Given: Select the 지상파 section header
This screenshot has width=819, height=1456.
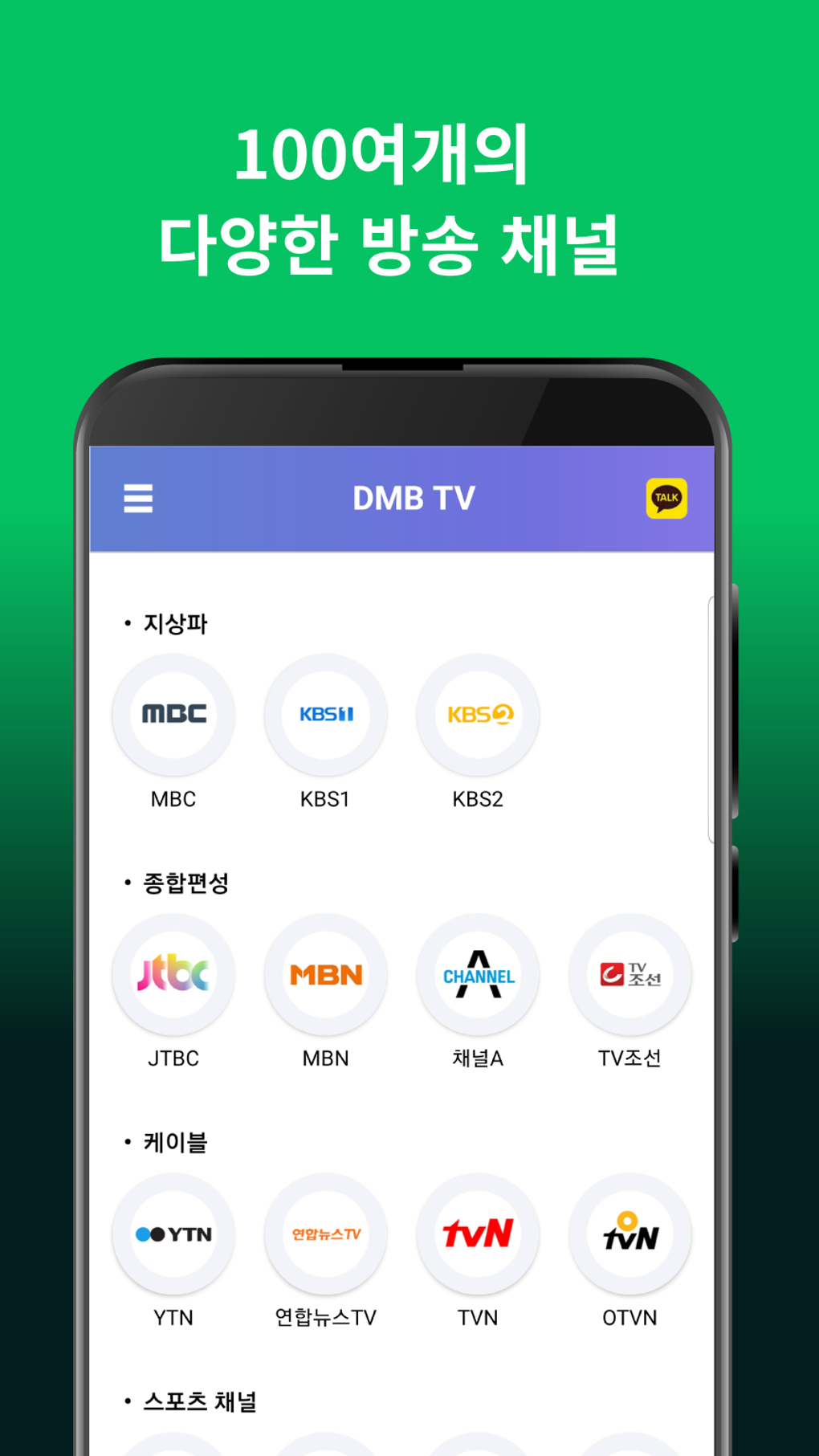Looking at the screenshot, I should pyautogui.click(x=175, y=622).
